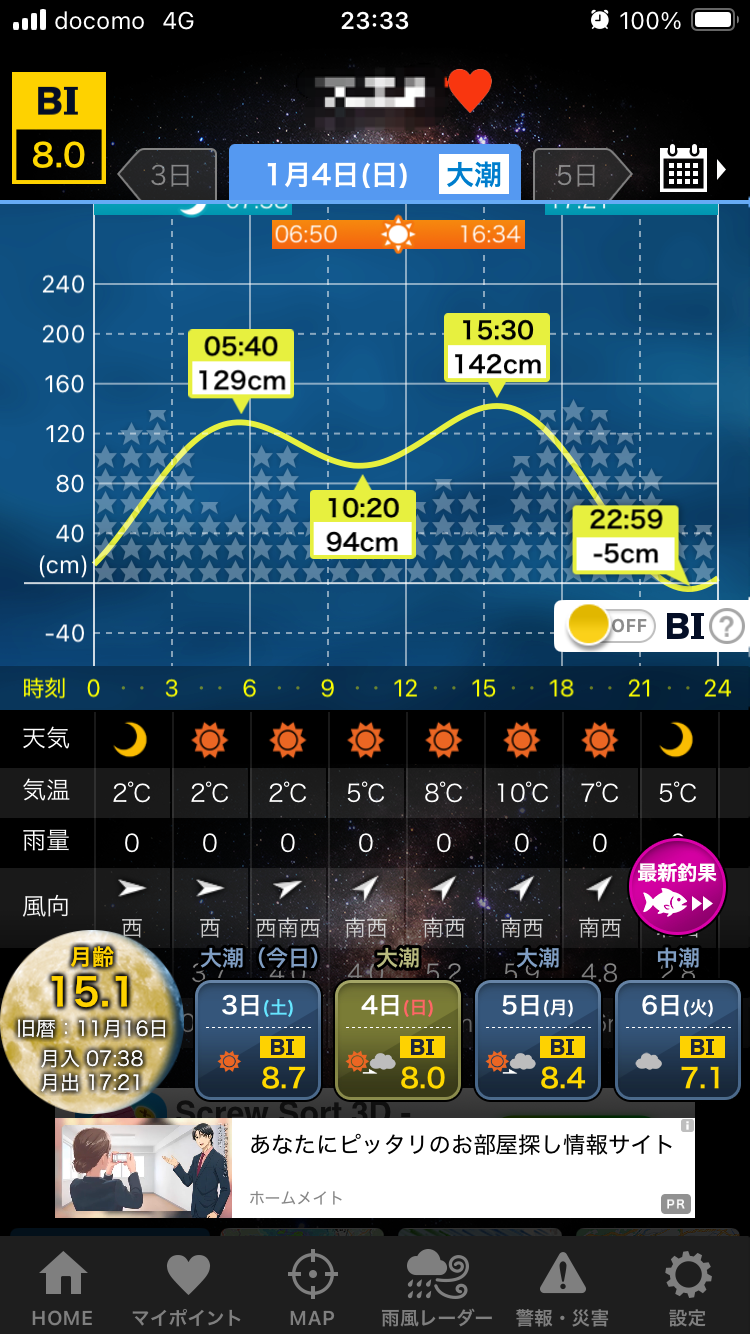The width and height of the screenshot is (750, 1334).
Task: Open the マイポイント tab
Action: pyautogui.click(x=187, y=1288)
